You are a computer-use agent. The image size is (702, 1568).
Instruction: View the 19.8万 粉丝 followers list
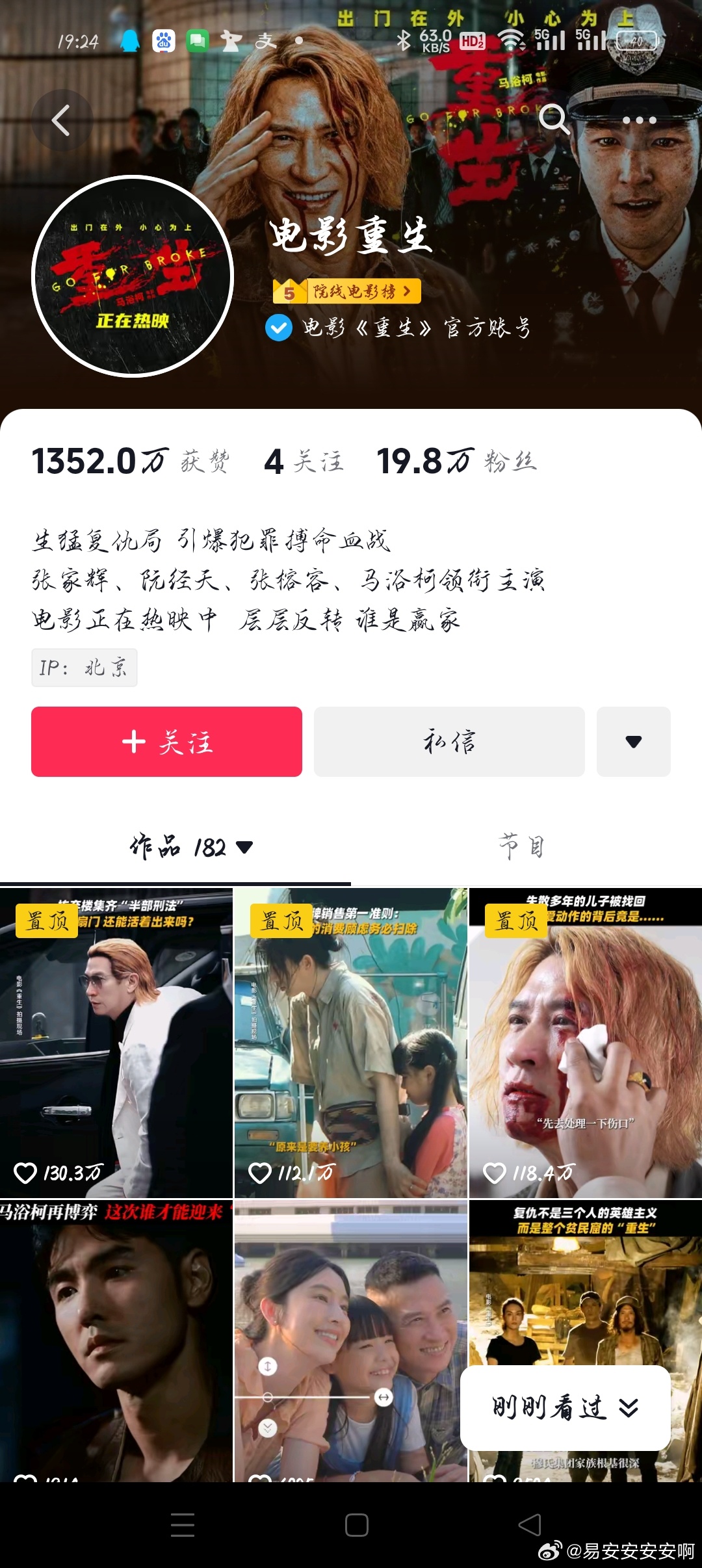click(x=456, y=462)
